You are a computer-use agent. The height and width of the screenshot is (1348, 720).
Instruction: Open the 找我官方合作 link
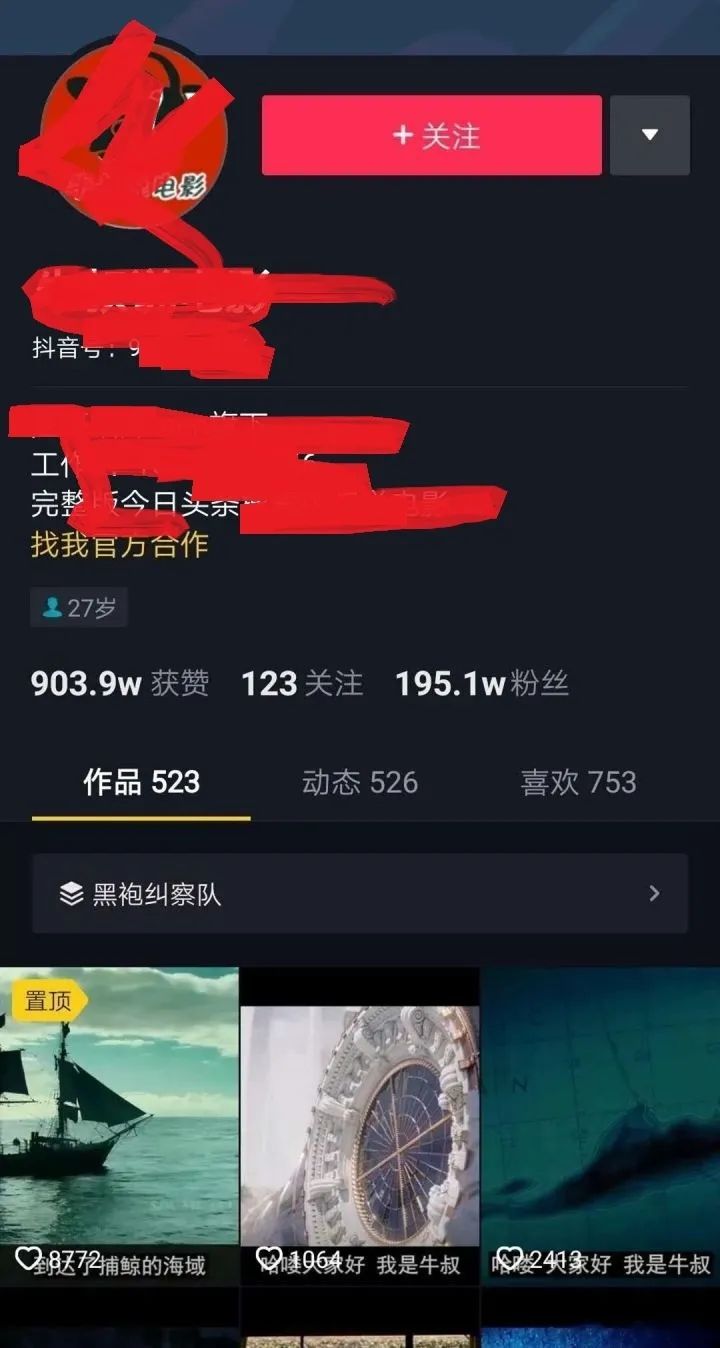click(x=120, y=544)
